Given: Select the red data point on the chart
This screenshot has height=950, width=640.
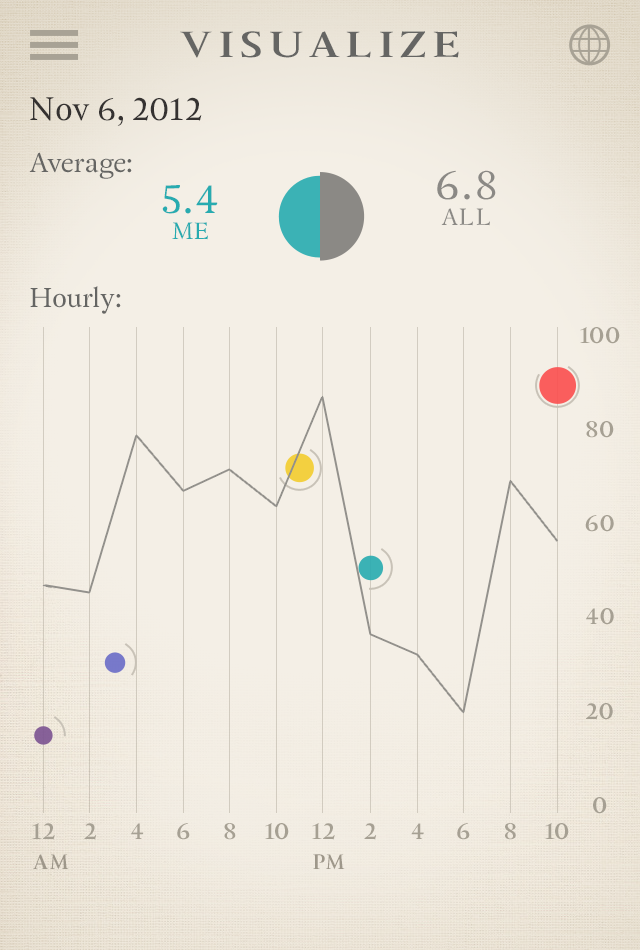Looking at the screenshot, I should click(x=557, y=385).
